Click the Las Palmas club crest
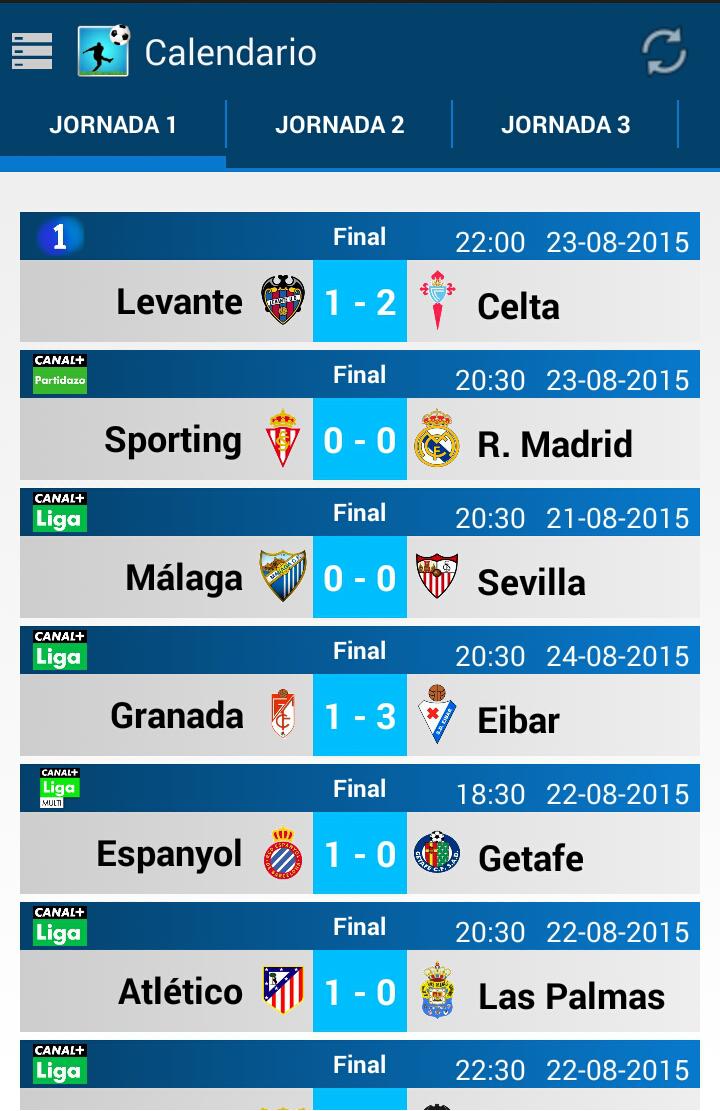The image size is (720, 1111). click(436, 992)
